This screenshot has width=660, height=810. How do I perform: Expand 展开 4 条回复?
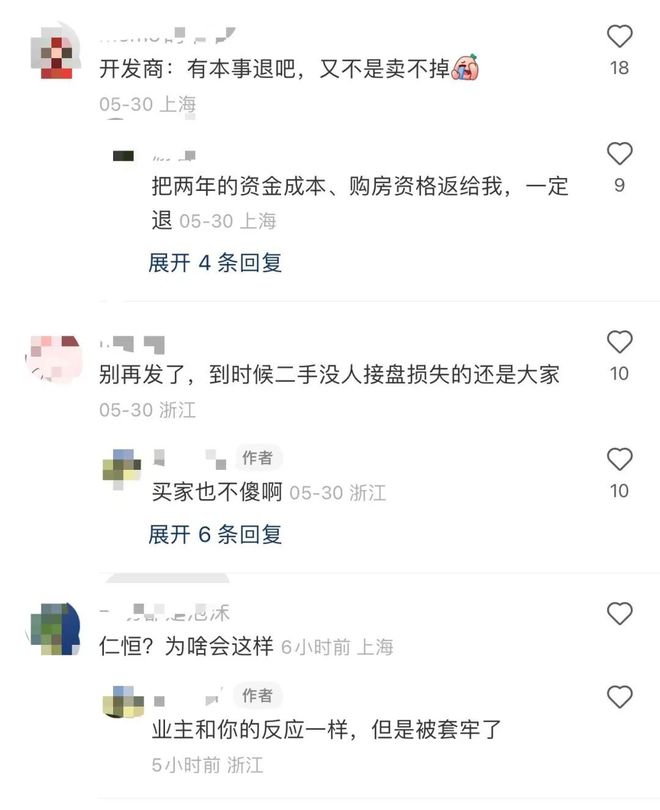(215, 263)
